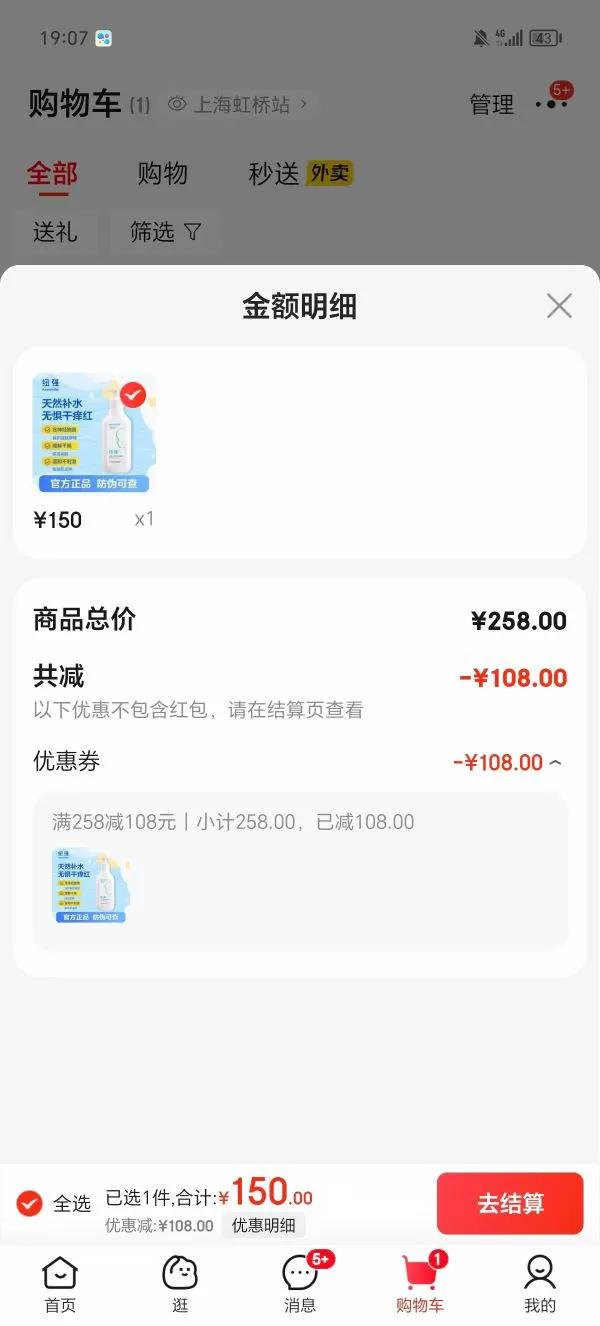Uncheck the selected ¥150 product
The width and height of the screenshot is (600, 1326).
click(133, 395)
